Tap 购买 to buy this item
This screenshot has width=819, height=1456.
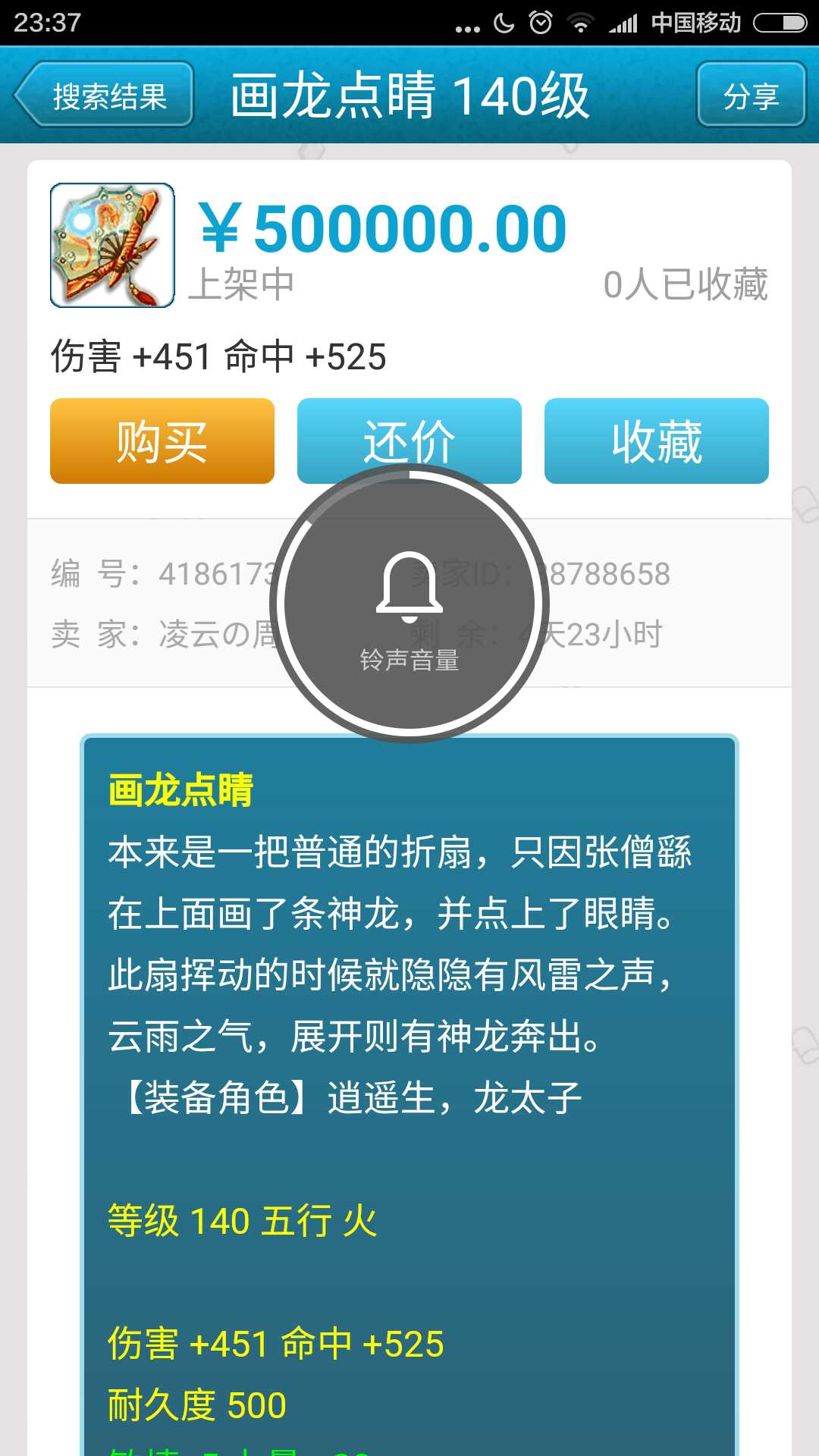click(162, 441)
